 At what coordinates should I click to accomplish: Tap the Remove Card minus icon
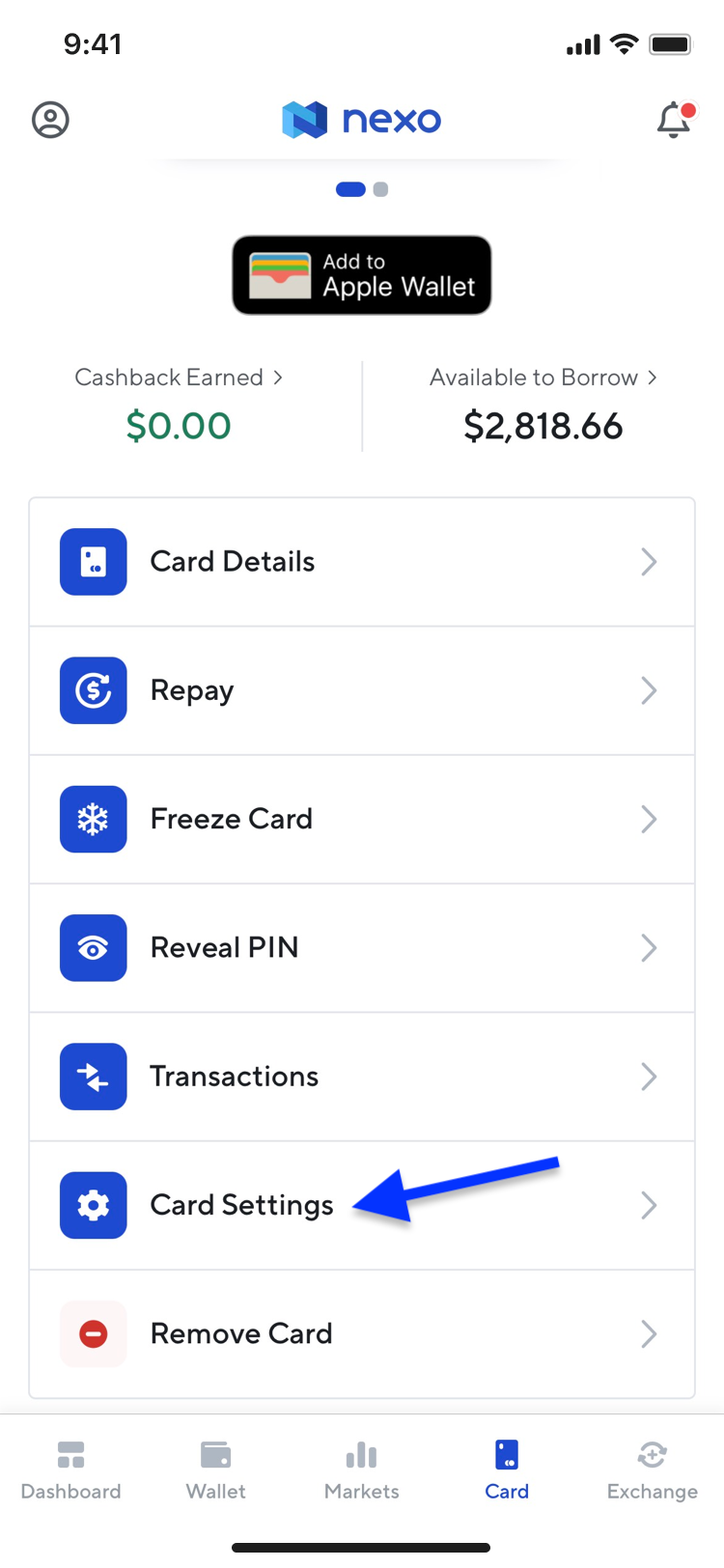pos(93,1333)
